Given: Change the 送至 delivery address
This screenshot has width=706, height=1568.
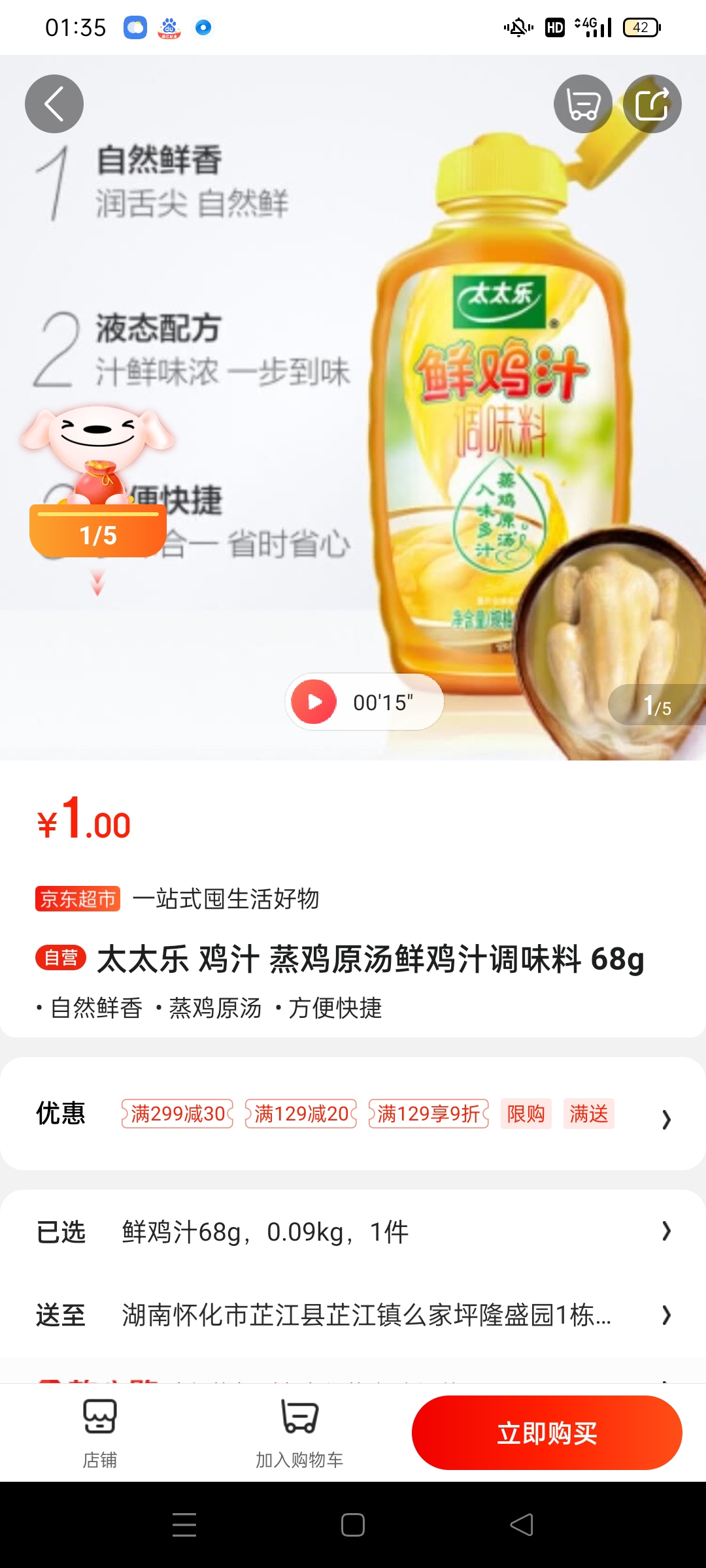Looking at the screenshot, I should coord(366,1315).
